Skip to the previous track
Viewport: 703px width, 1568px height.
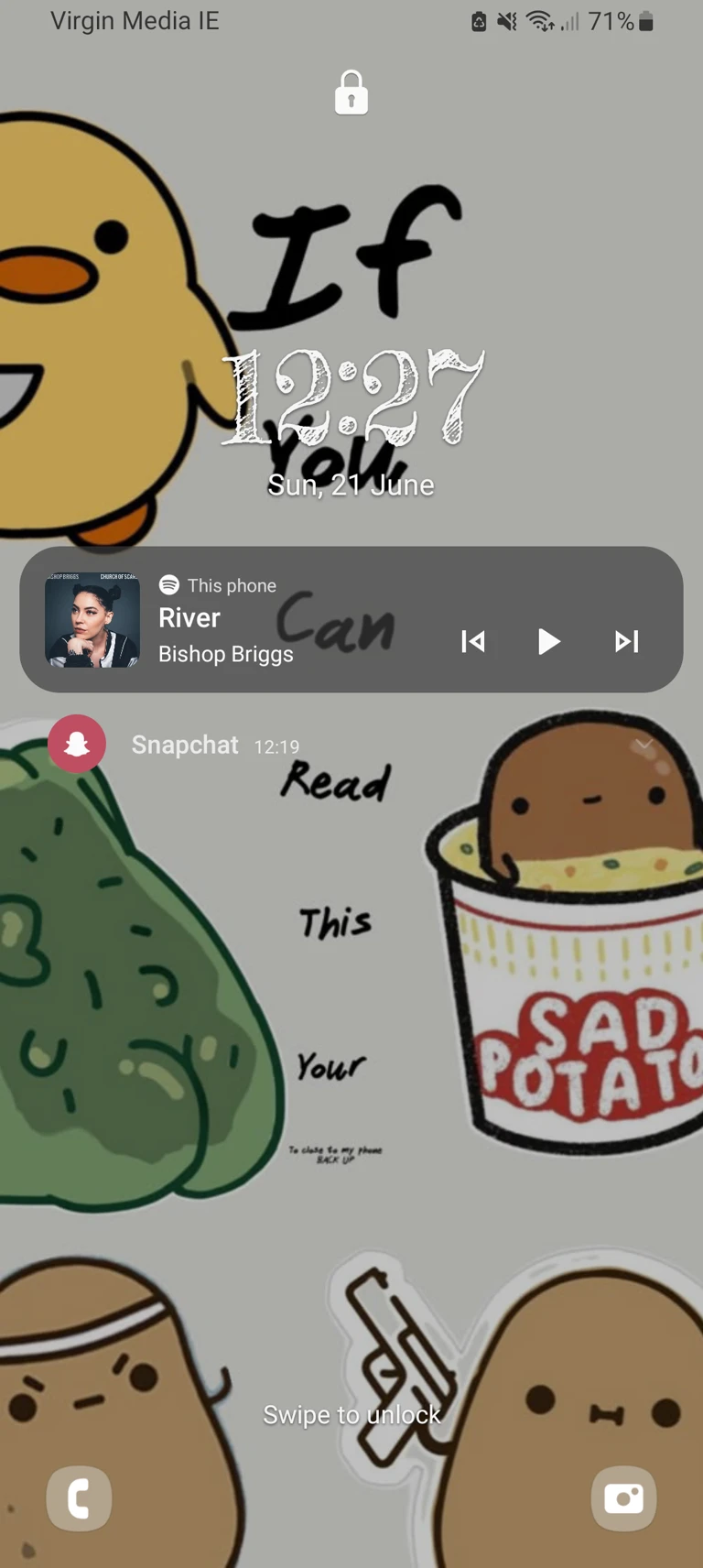click(x=473, y=641)
